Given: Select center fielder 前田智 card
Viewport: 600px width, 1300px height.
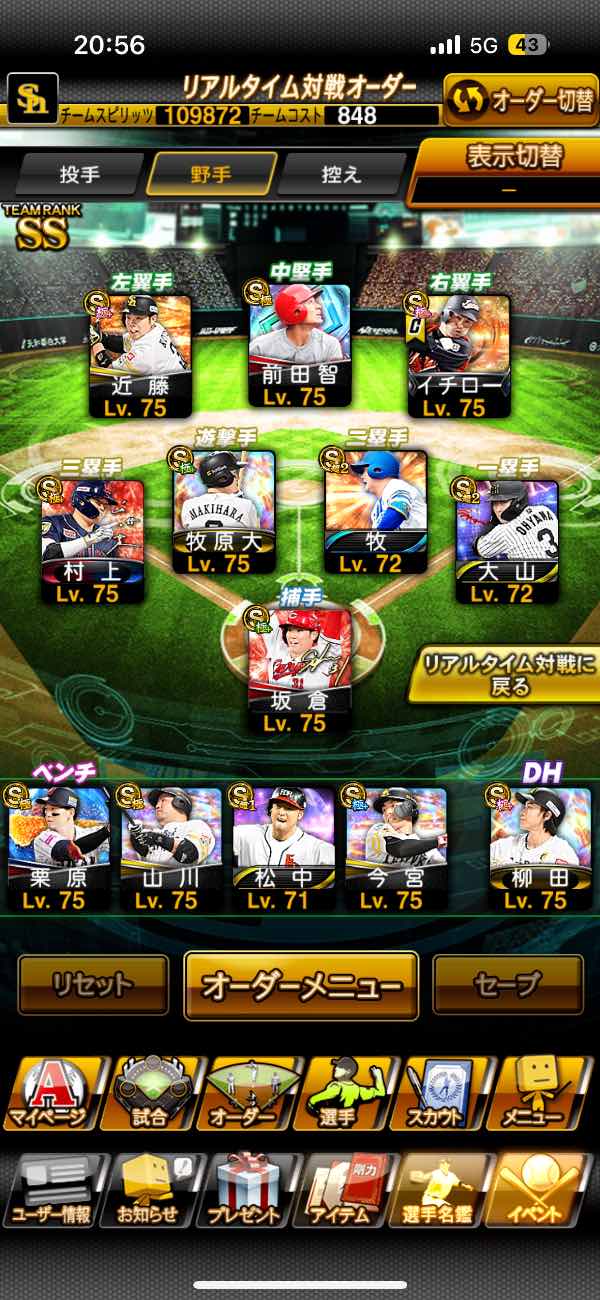Looking at the screenshot, I should [300, 344].
